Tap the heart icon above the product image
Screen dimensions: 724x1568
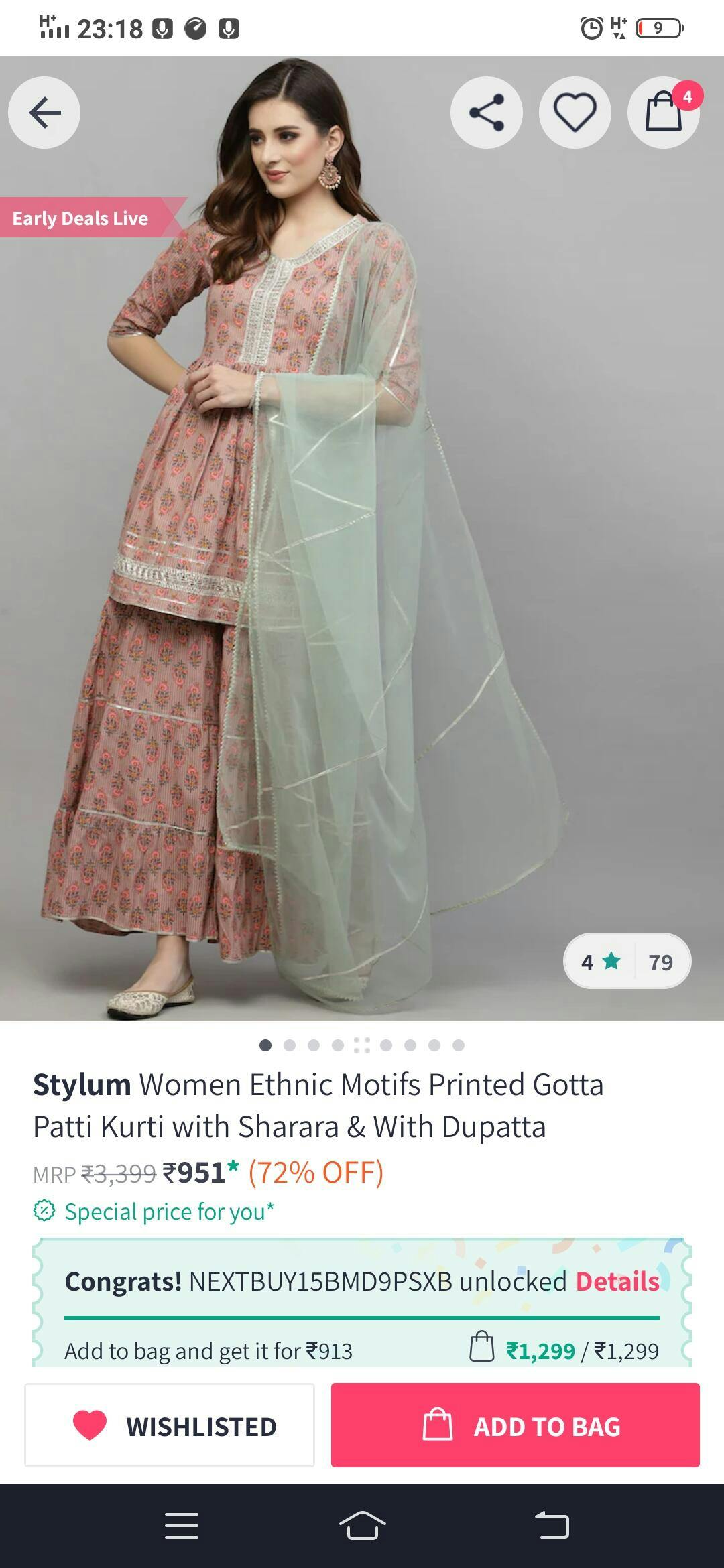[x=575, y=113]
